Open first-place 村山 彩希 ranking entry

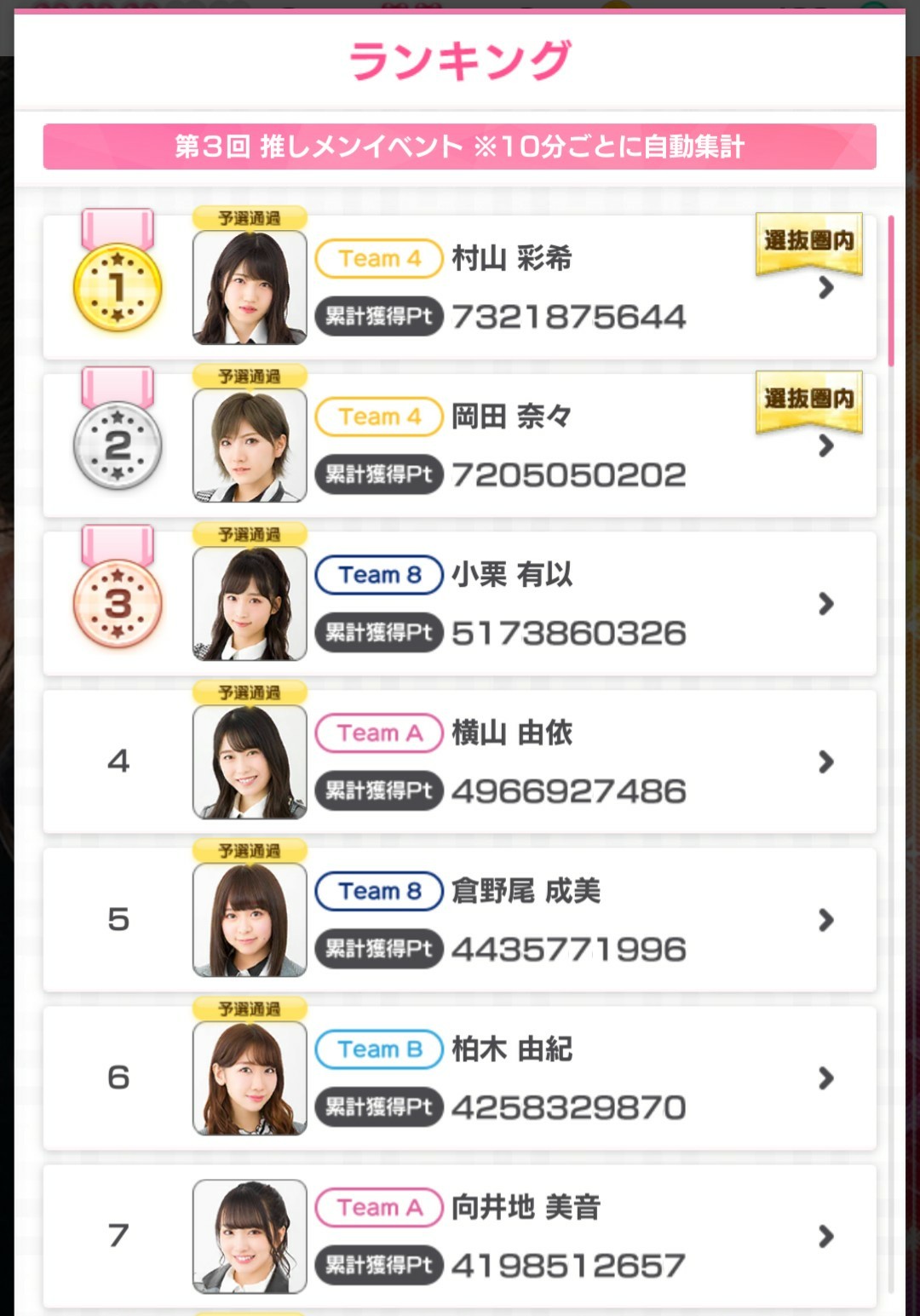pyautogui.click(x=459, y=287)
